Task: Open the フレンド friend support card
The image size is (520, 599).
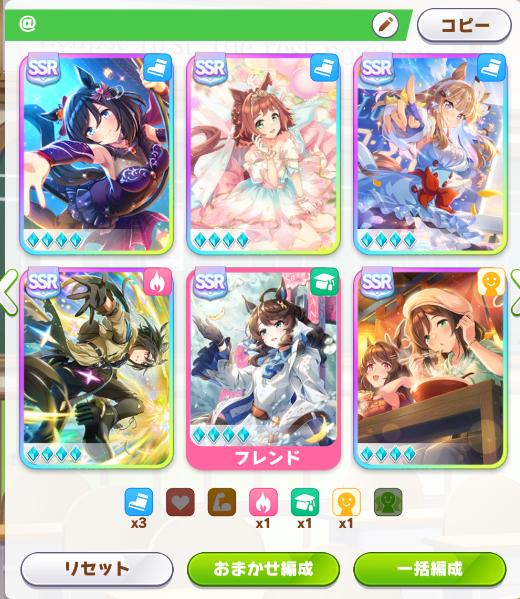Action: coord(263,368)
